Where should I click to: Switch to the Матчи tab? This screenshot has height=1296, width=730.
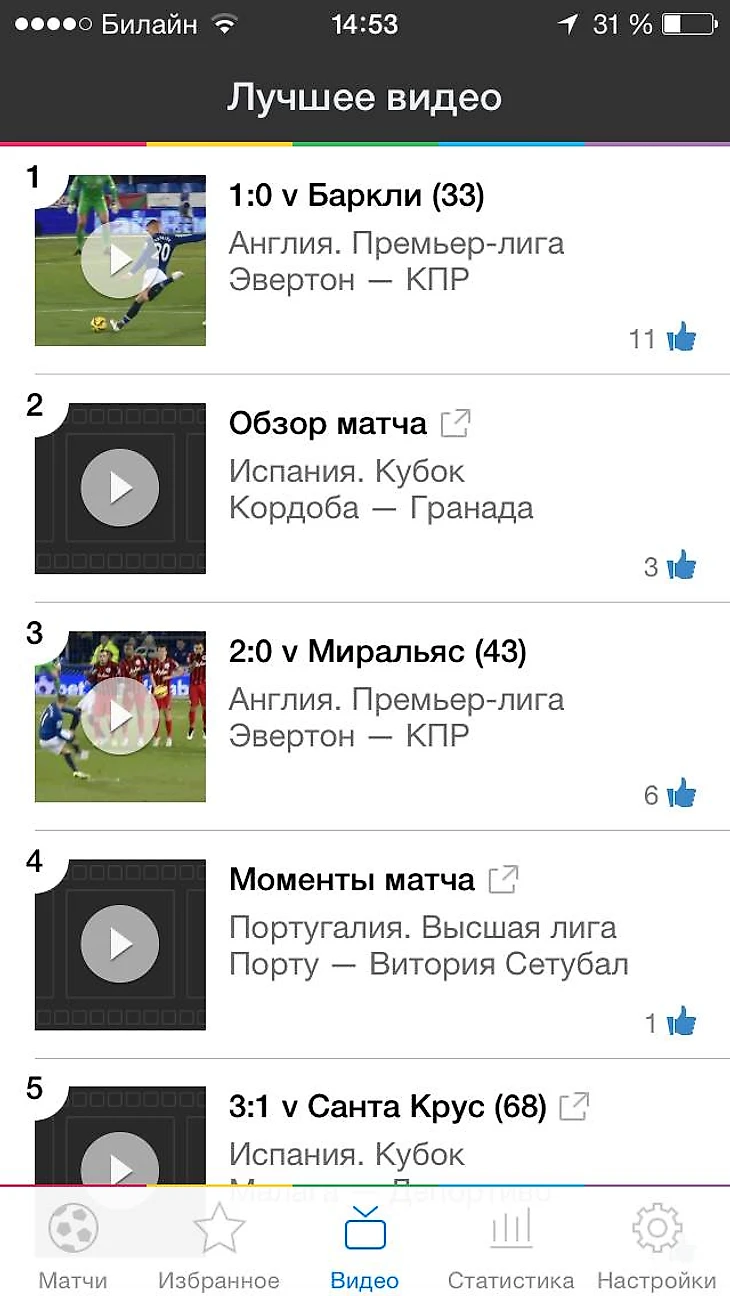click(72, 1245)
